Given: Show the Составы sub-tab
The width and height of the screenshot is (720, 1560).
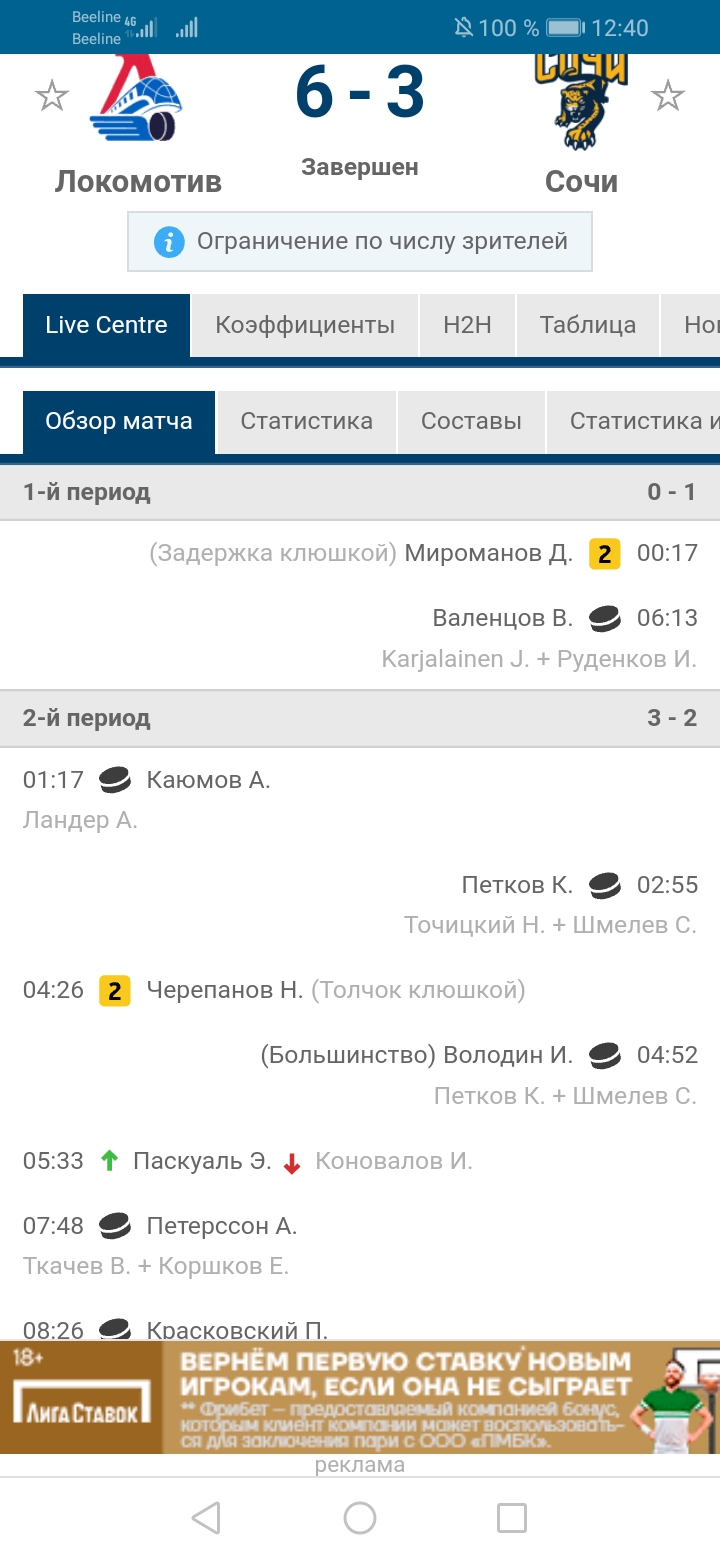Looking at the screenshot, I should click(x=471, y=421).
